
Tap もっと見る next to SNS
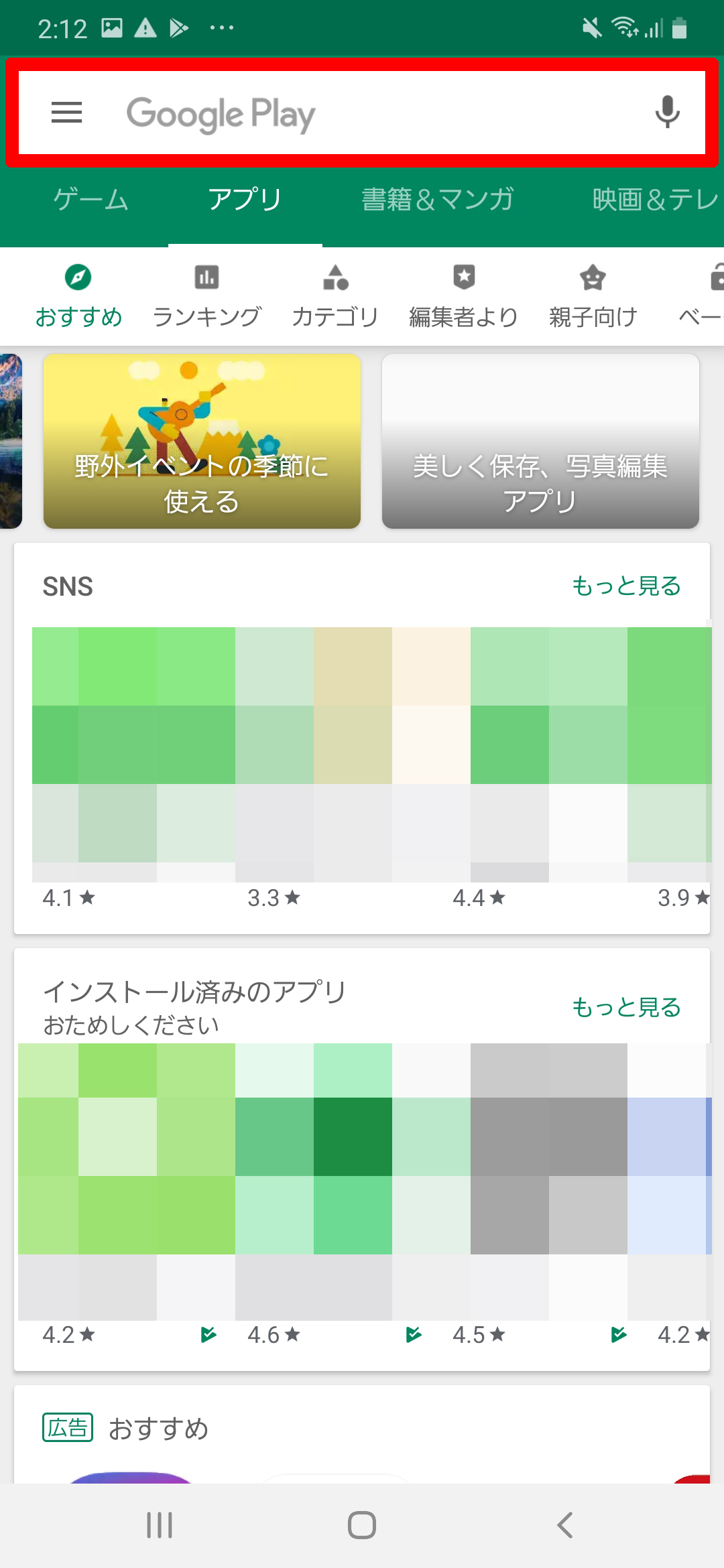coord(626,586)
